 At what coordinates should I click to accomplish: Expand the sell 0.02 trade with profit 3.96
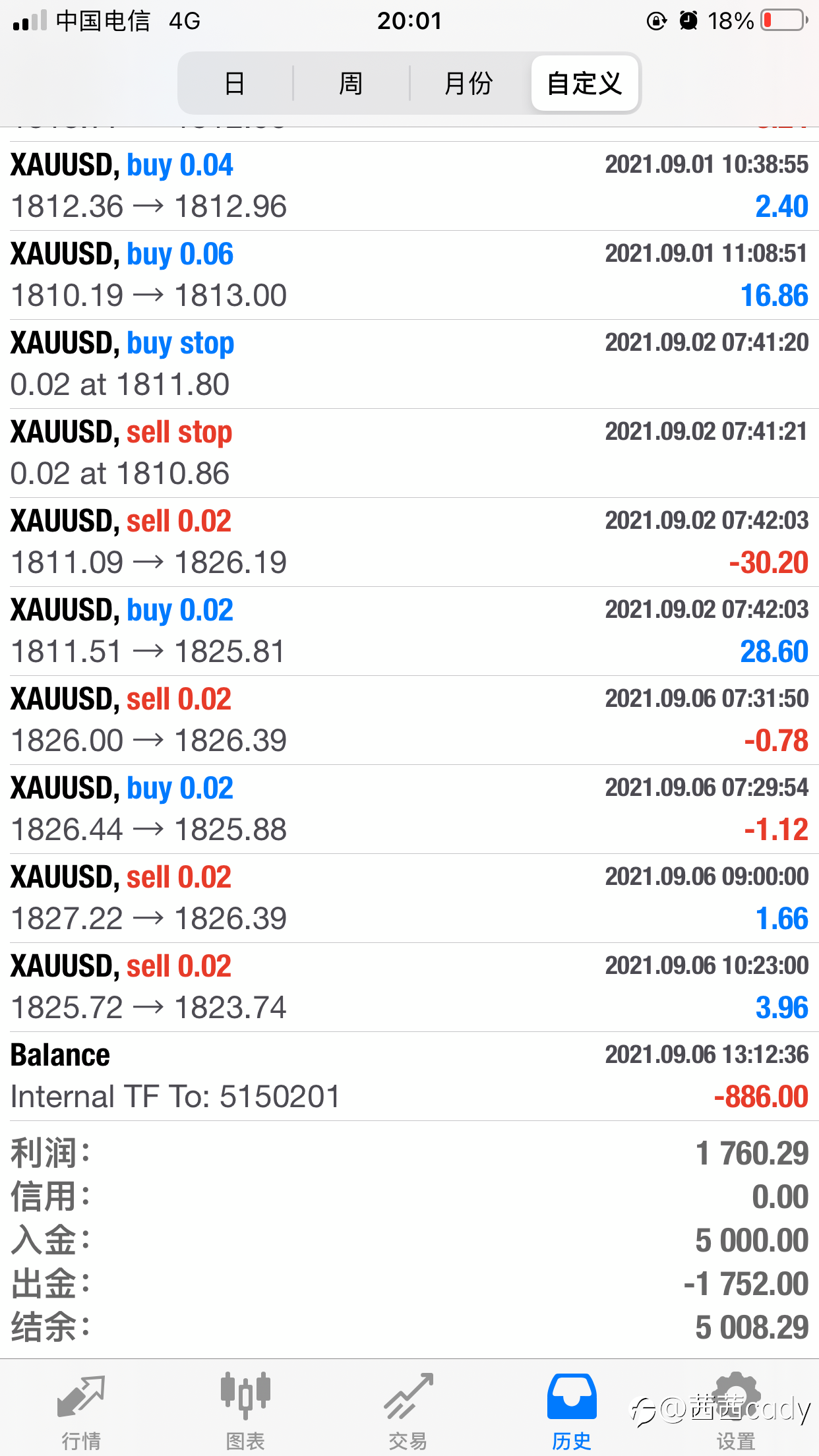click(409, 987)
